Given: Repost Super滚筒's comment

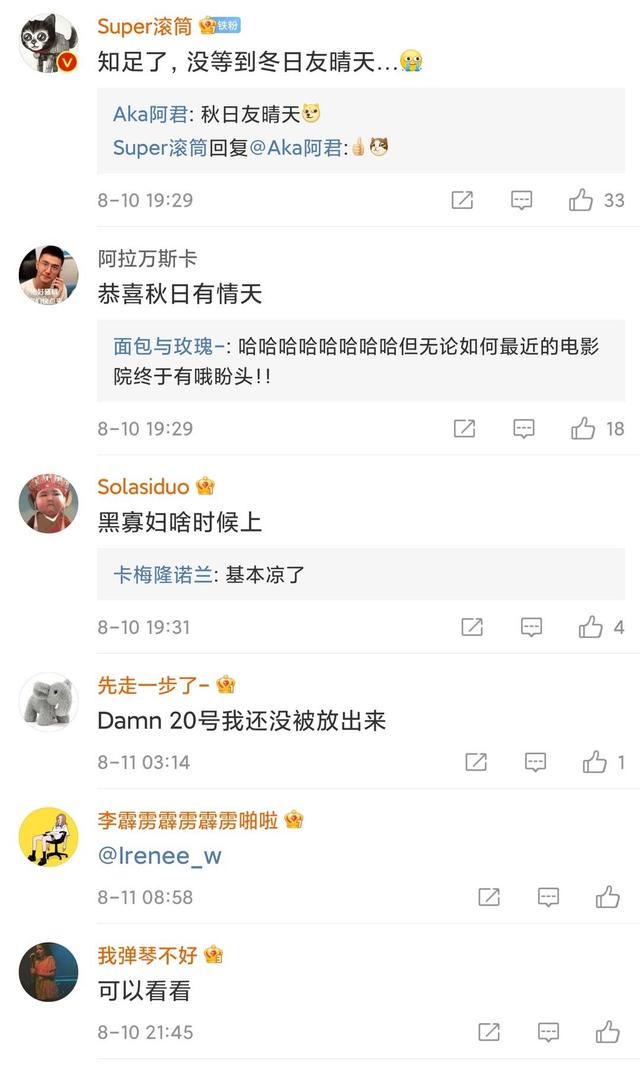Looking at the screenshot, I should (x=462, y=200).
